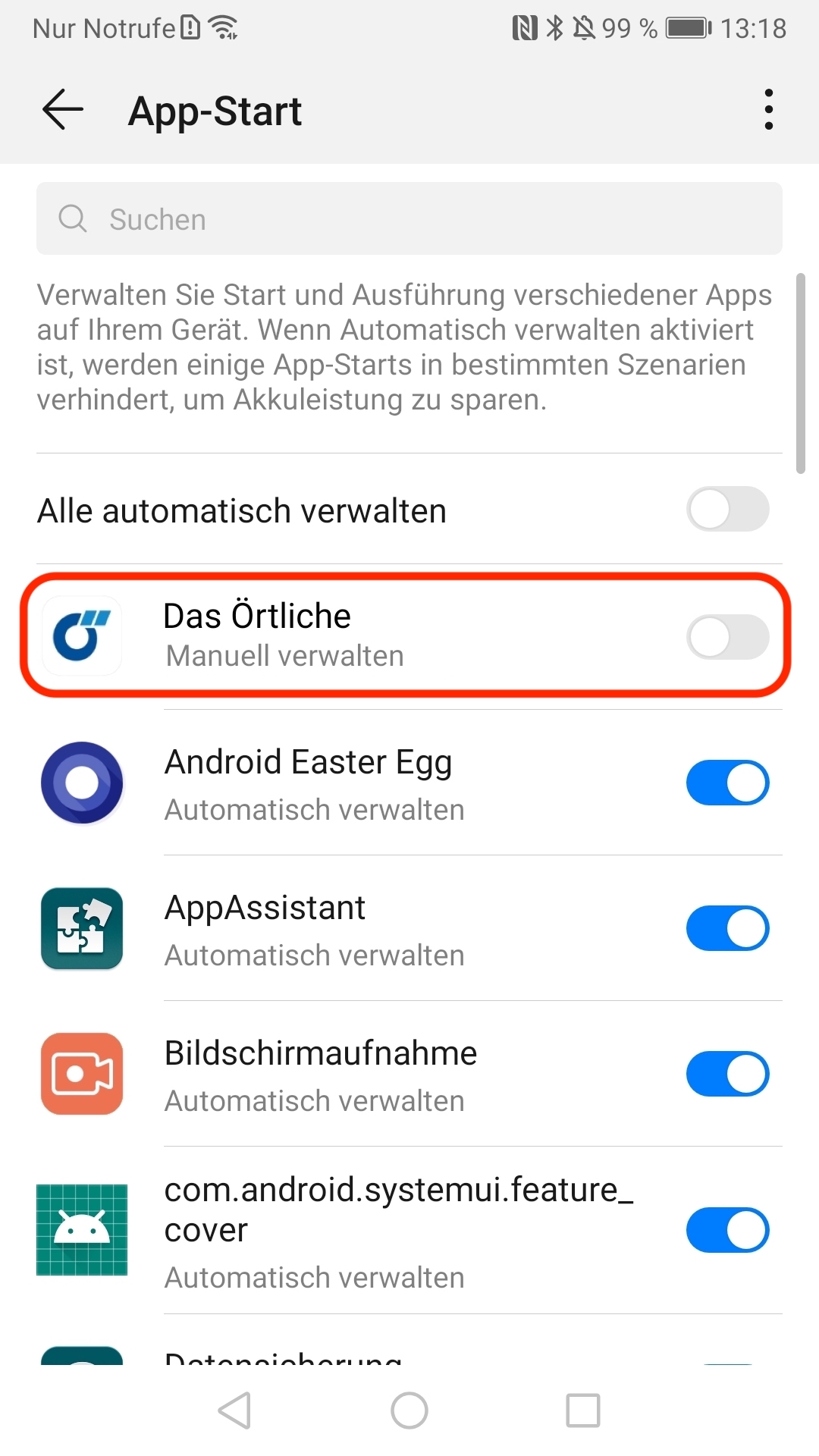Enable Alle automatisch verwalten switch
Viewport: 819px width, 1456px height.
tap(727, 510)
